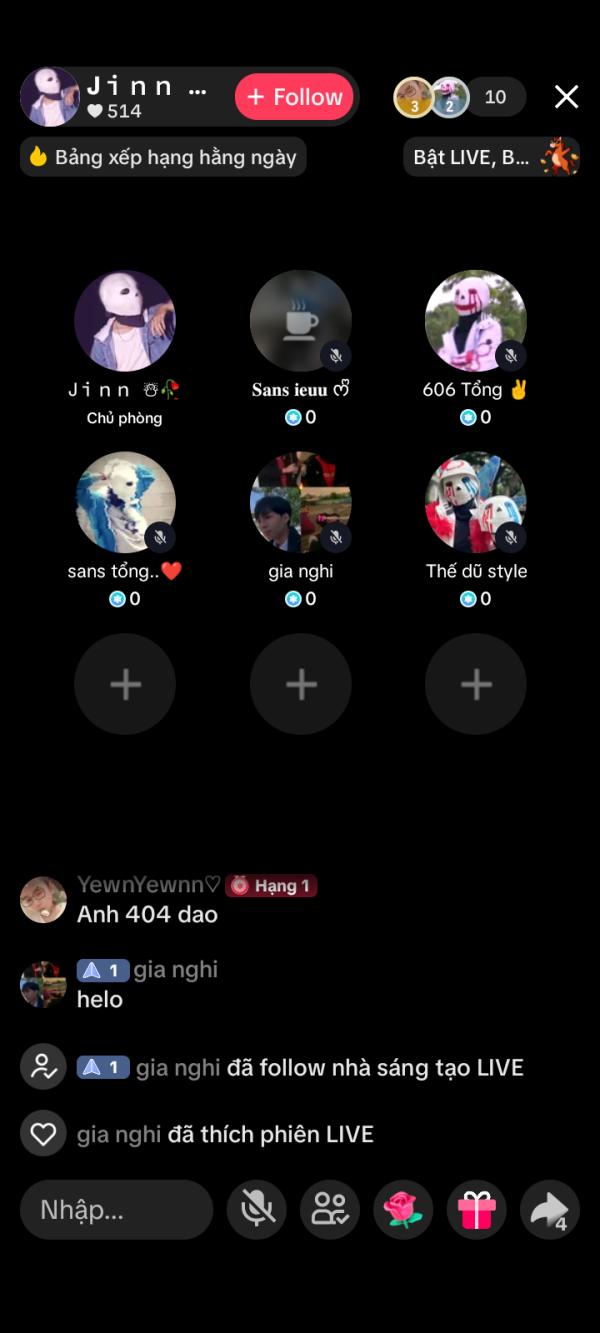Open YewnYewnn's avatar in chat
Image resolution: width=600 pixels, height=1333 pixels.
pyautogui.click(x=43, y=900)
